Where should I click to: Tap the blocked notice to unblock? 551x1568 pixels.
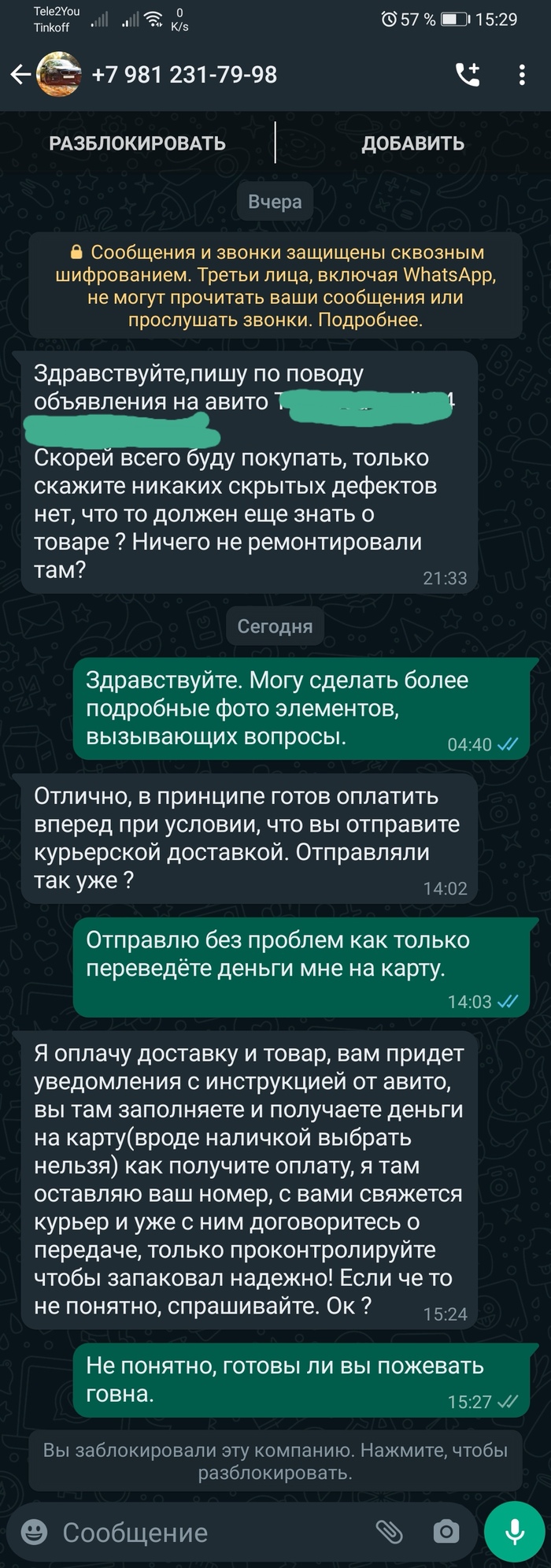(x=275, y=1461)
